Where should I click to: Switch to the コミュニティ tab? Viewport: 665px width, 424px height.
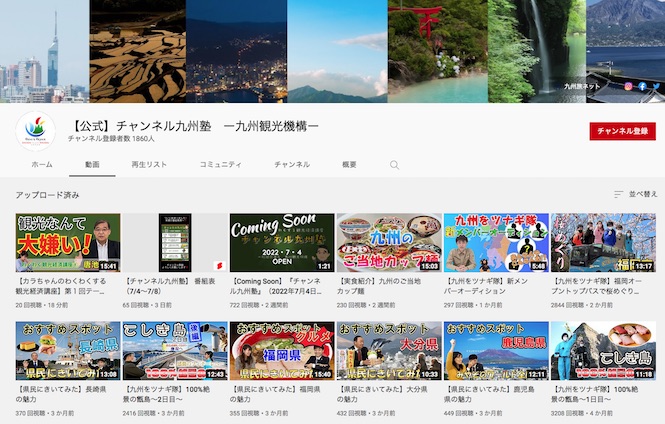[220, 164]
